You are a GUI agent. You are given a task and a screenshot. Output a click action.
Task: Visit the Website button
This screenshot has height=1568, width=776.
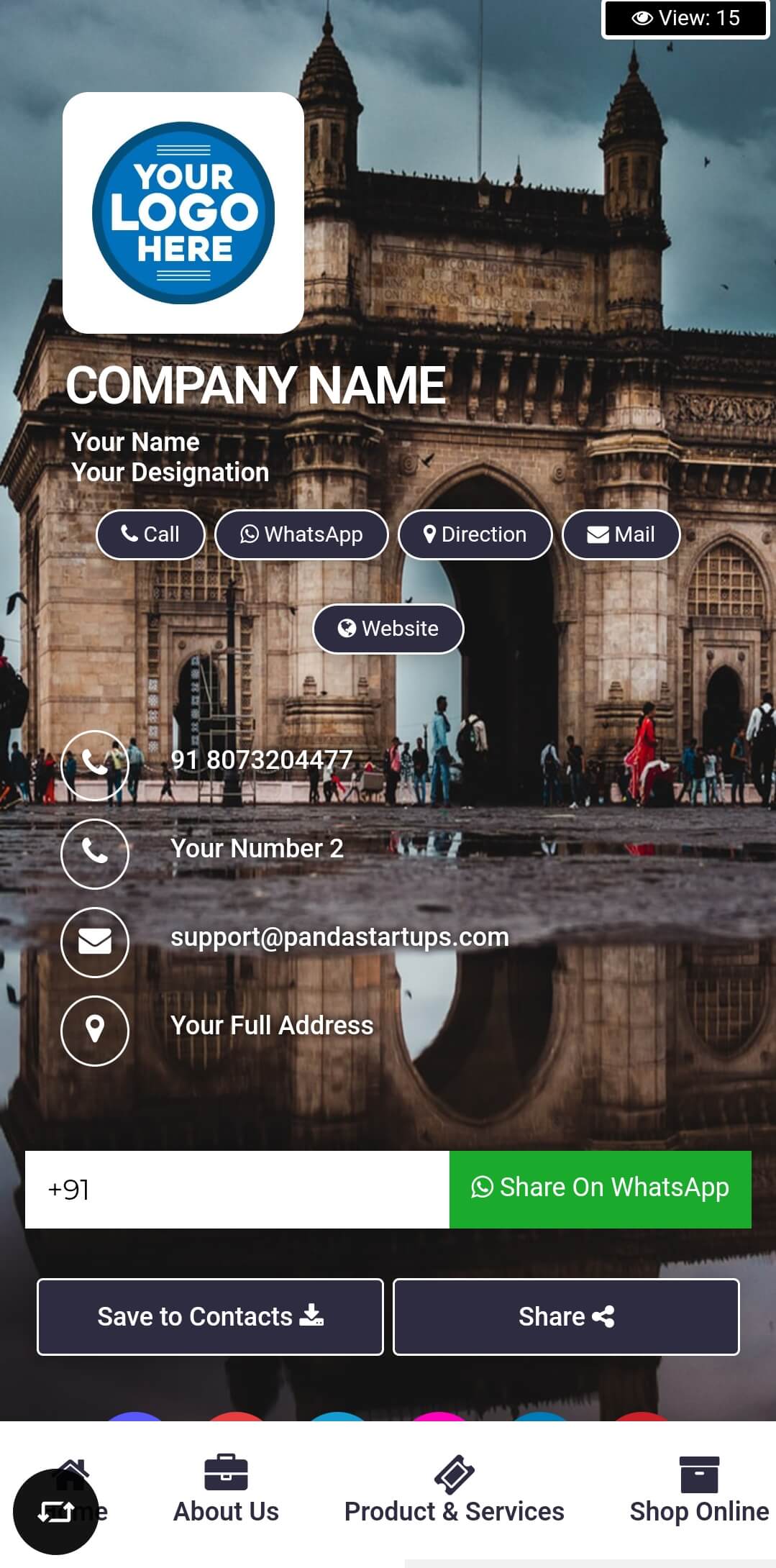388,629
